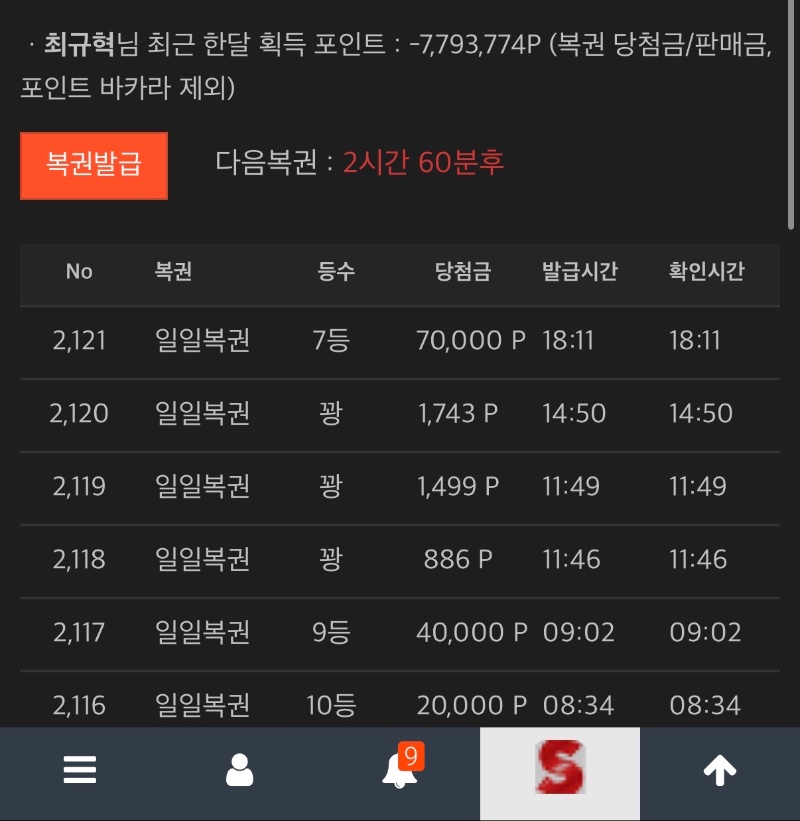Open the notifications bell

[400, 770]
